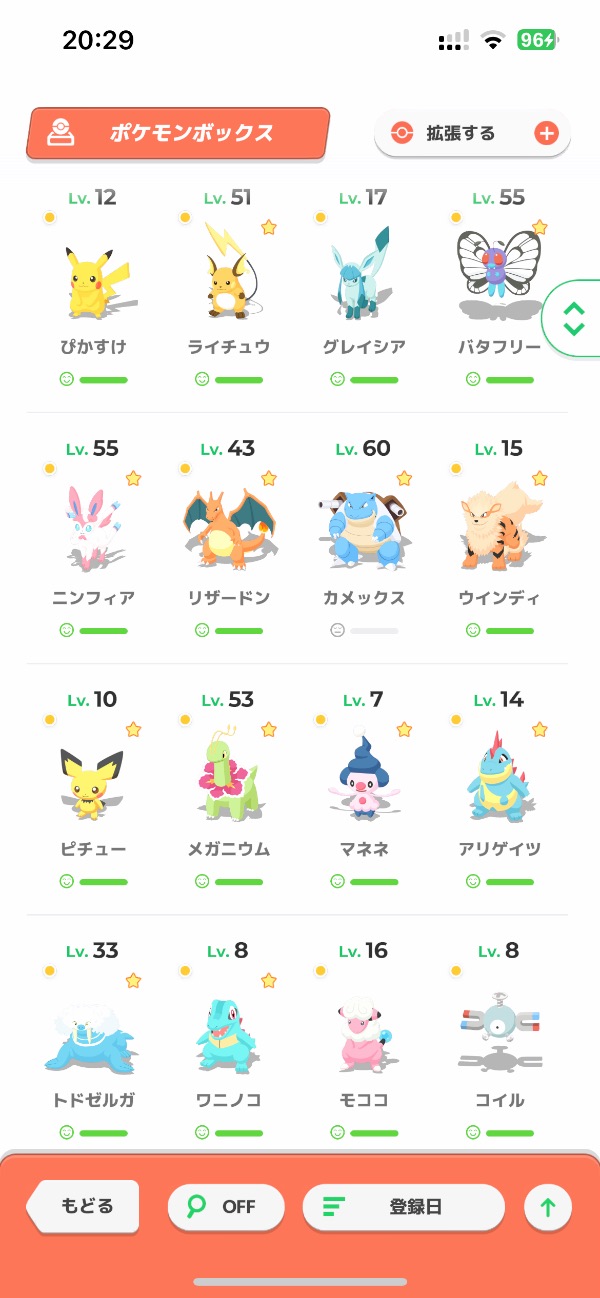Change the 登録日 sort order
The height and width of the screenshot is (1298, 600).
[403, 1207]
